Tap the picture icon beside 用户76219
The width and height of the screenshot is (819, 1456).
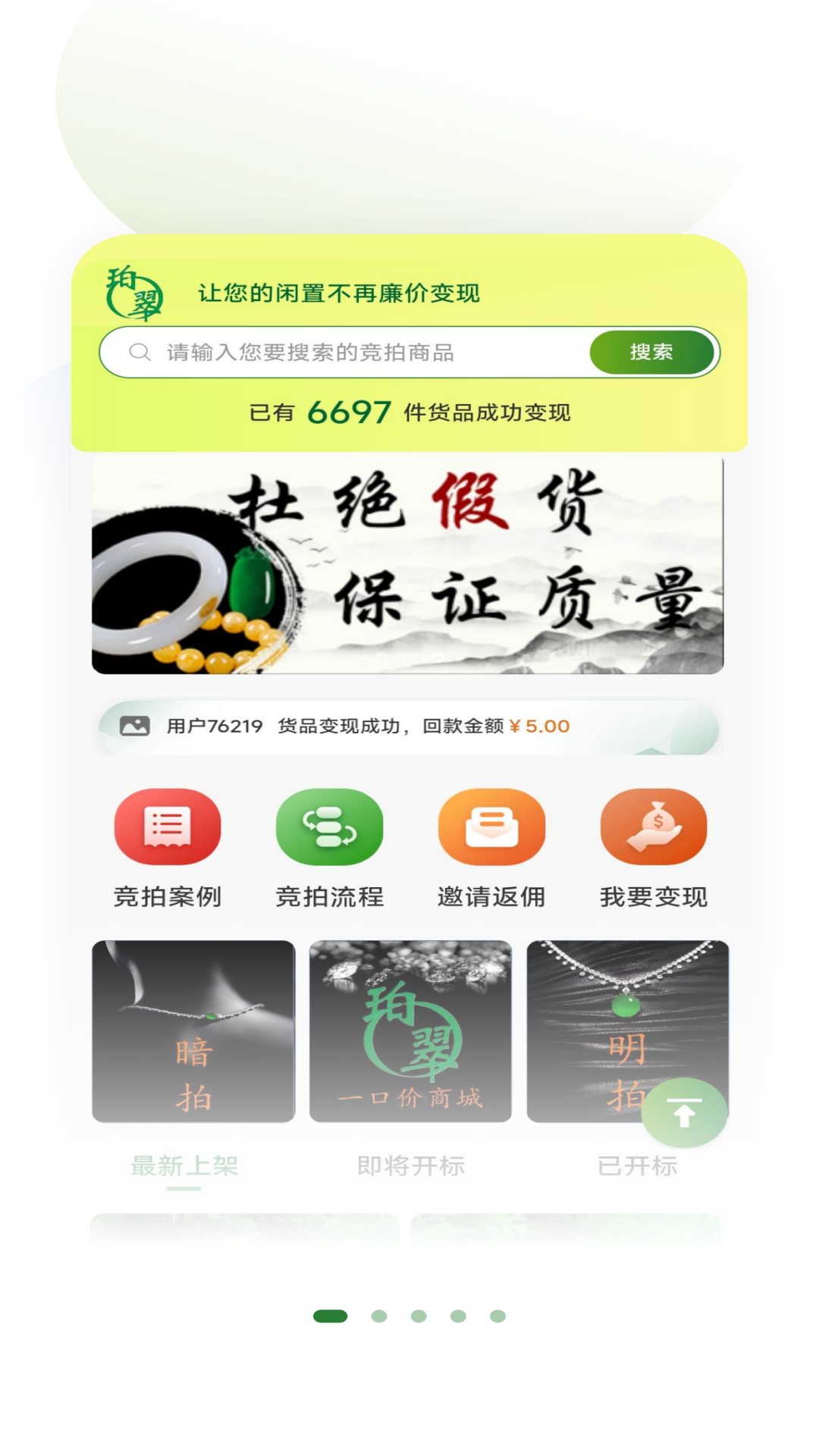point(133,726)
